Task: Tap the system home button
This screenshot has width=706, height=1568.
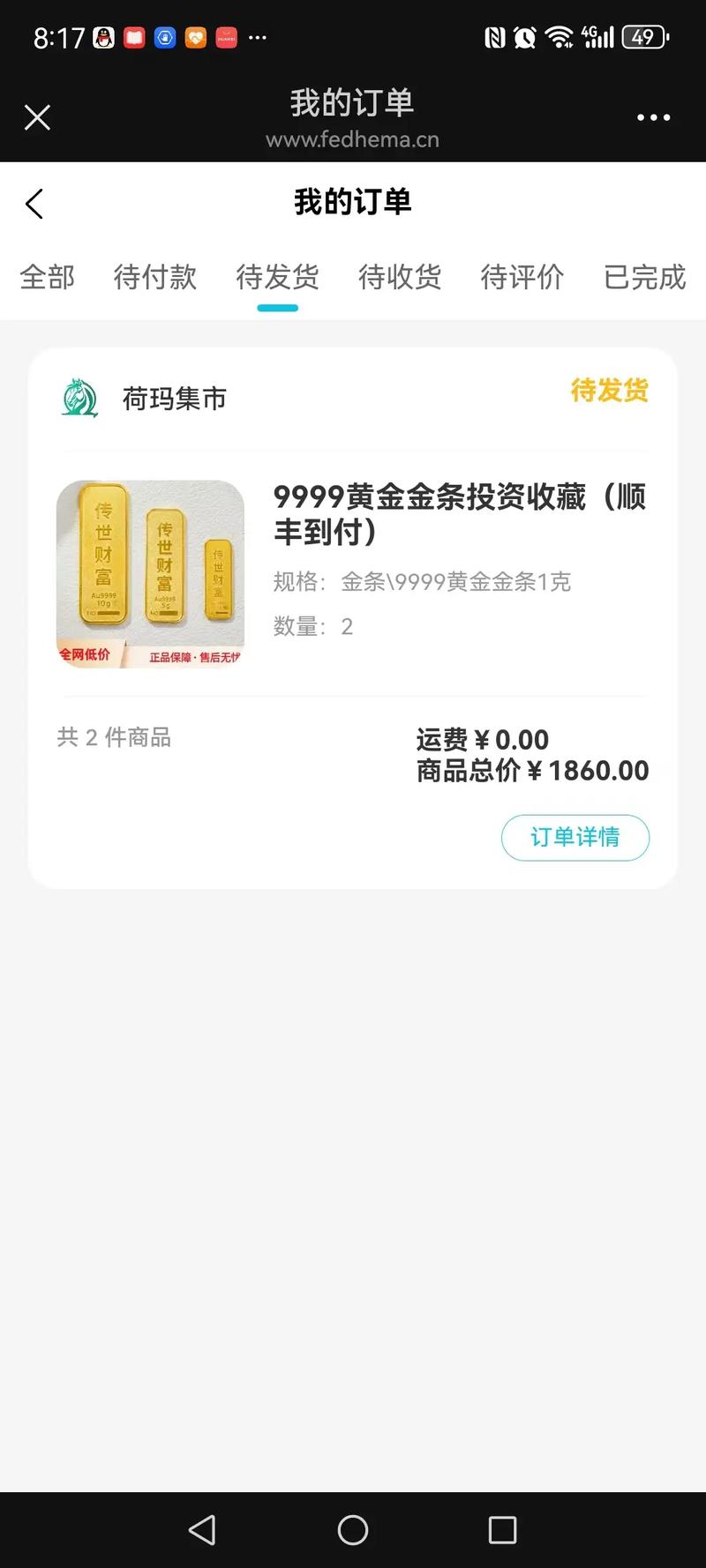Action: point(353,1529)
